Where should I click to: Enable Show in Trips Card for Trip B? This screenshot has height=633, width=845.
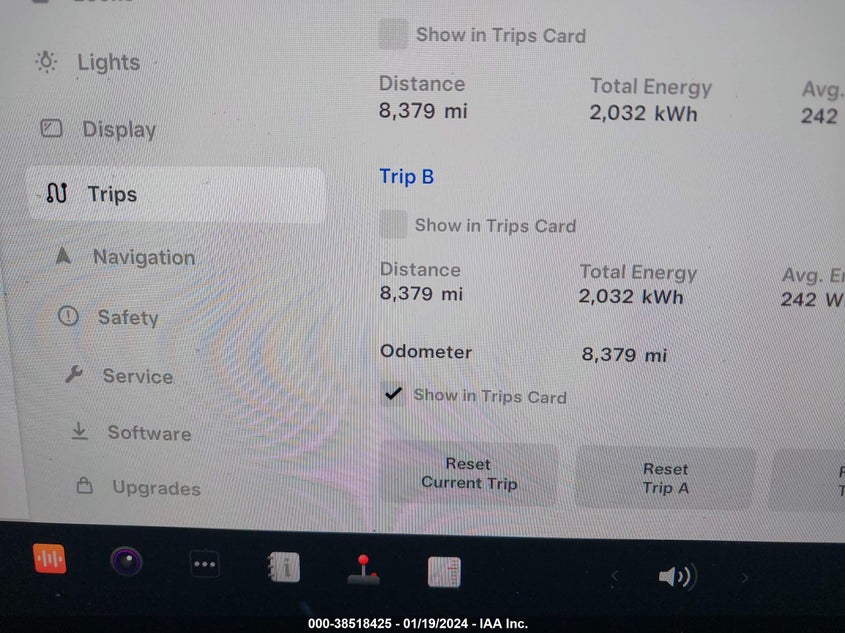tap(393, 225)
